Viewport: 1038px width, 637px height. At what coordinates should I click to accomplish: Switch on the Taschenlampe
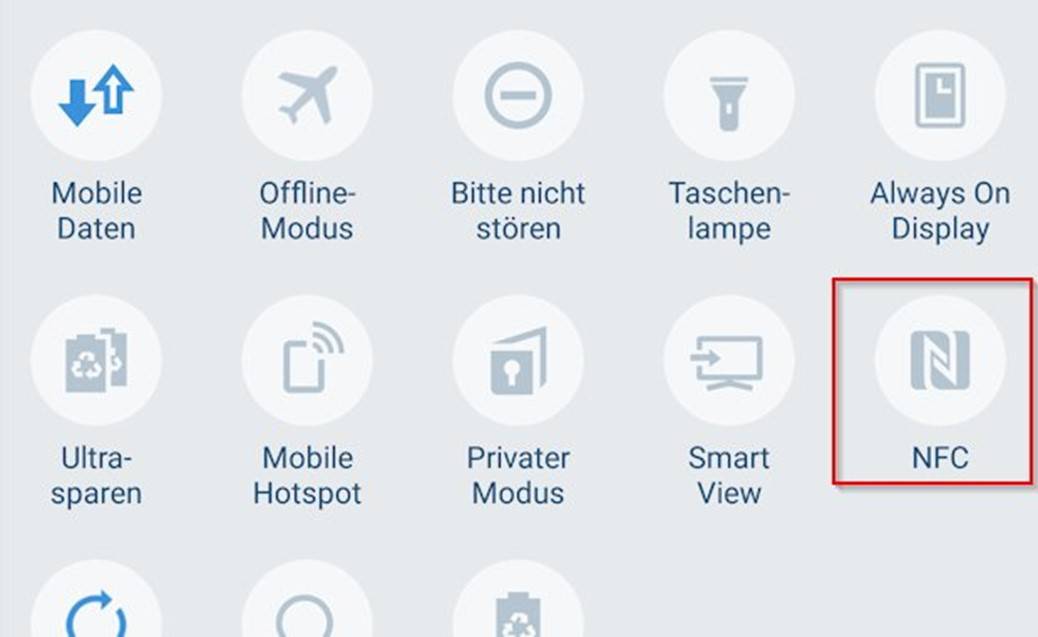pos(729,96)
